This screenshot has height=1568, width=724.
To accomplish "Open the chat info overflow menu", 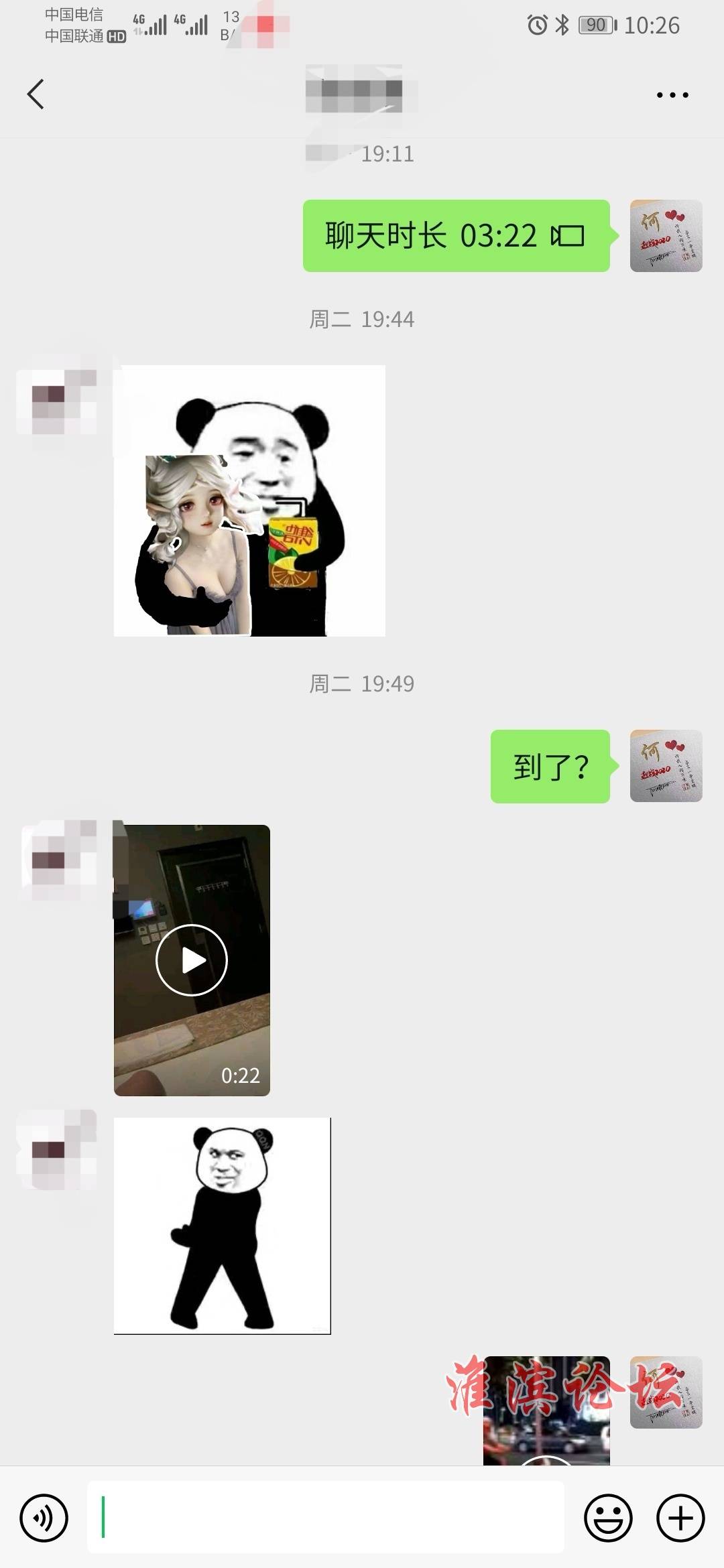I will (x=672, y=95).
